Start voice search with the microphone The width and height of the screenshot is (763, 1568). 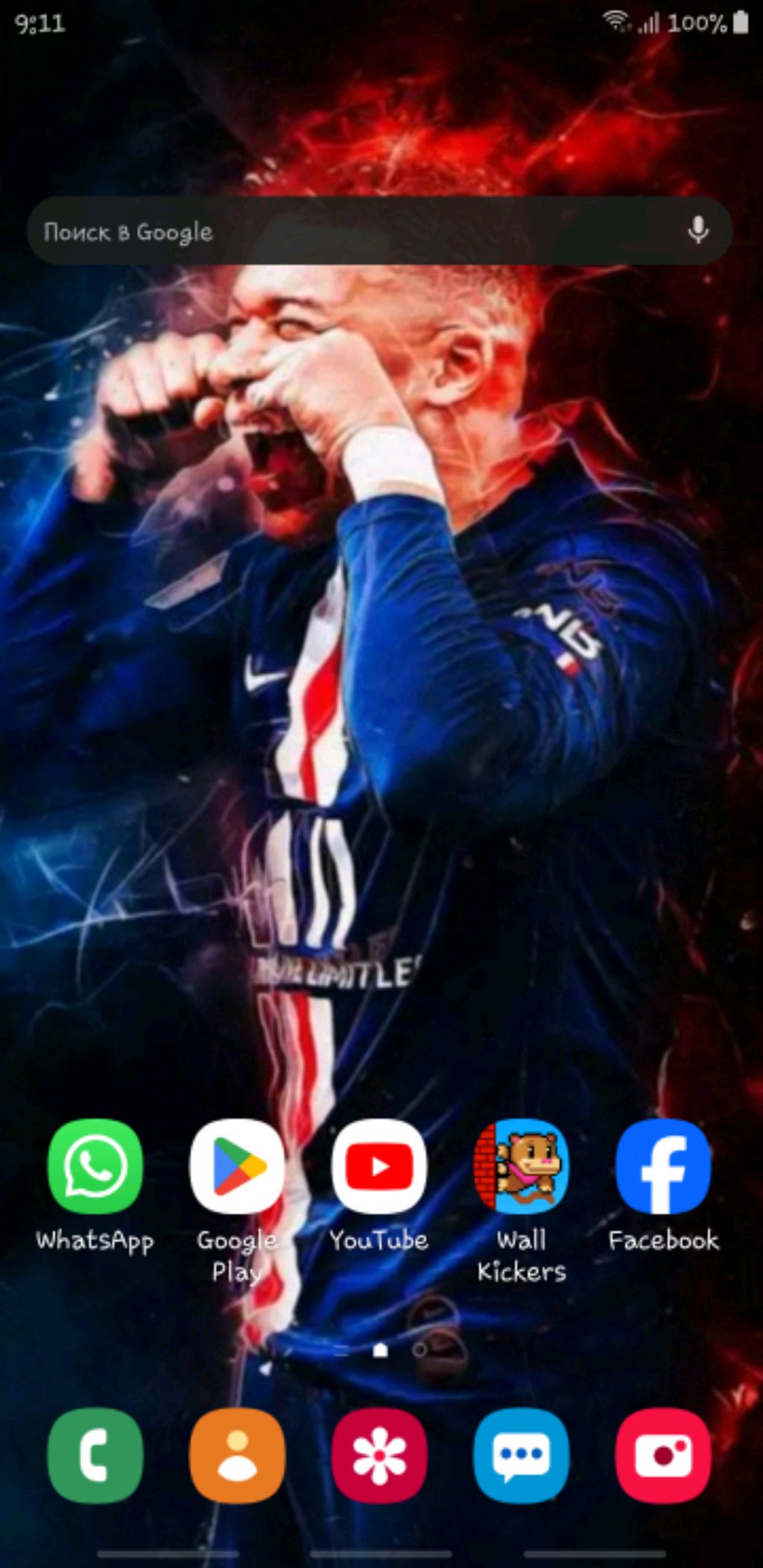(x=697, y=231)
